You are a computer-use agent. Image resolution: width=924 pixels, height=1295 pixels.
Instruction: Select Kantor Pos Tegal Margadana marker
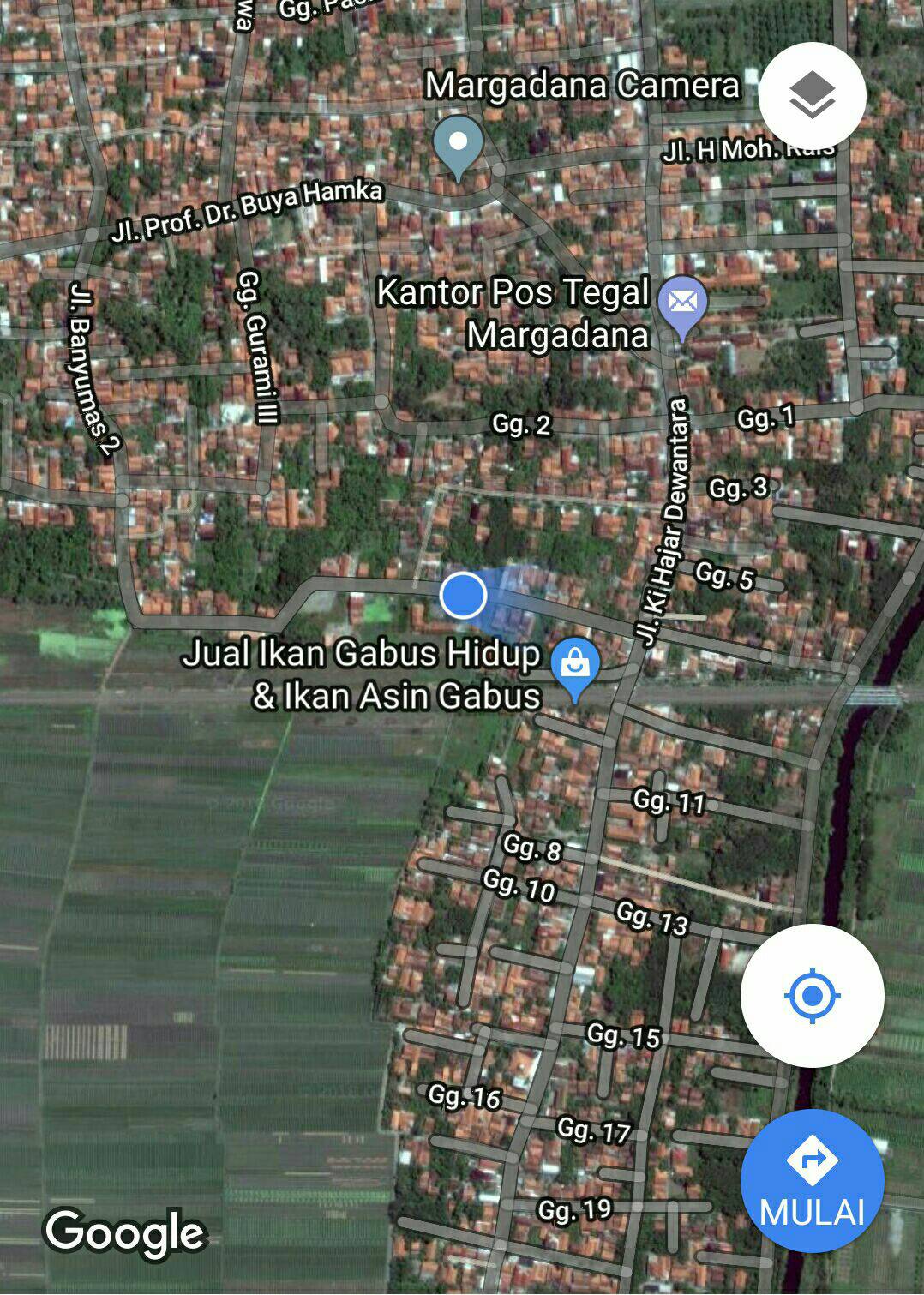pos(682,304)
